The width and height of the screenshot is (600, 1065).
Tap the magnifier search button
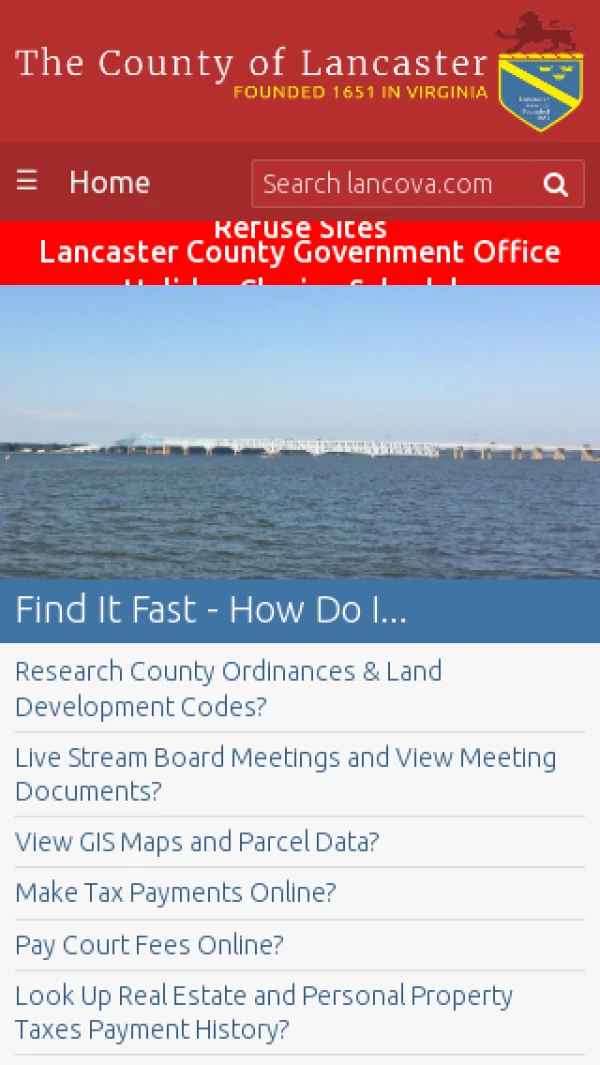[555, 184]
